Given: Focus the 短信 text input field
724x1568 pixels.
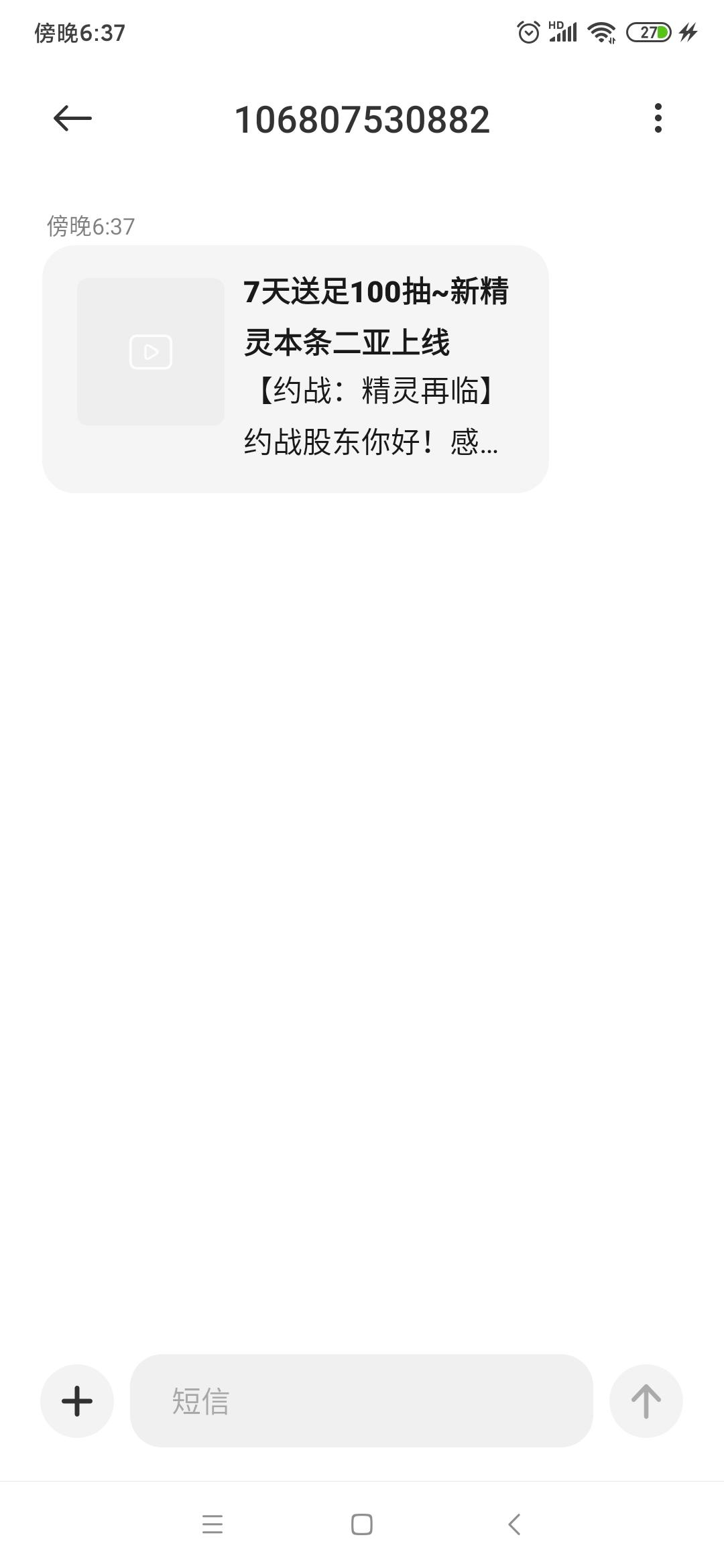Looking at the screenshot, I should [x=361, y=1400].
